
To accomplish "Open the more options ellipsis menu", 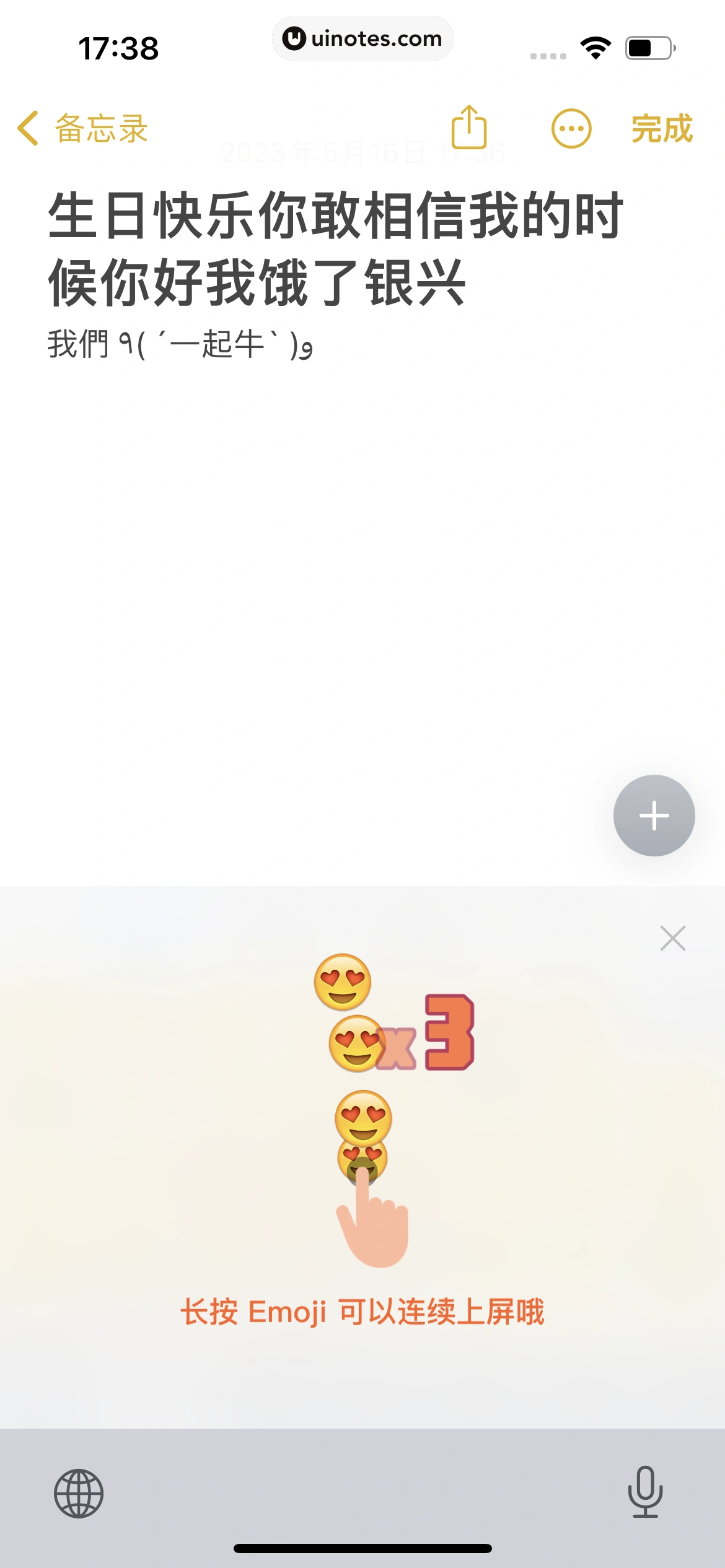I will [x=571, y=129].
